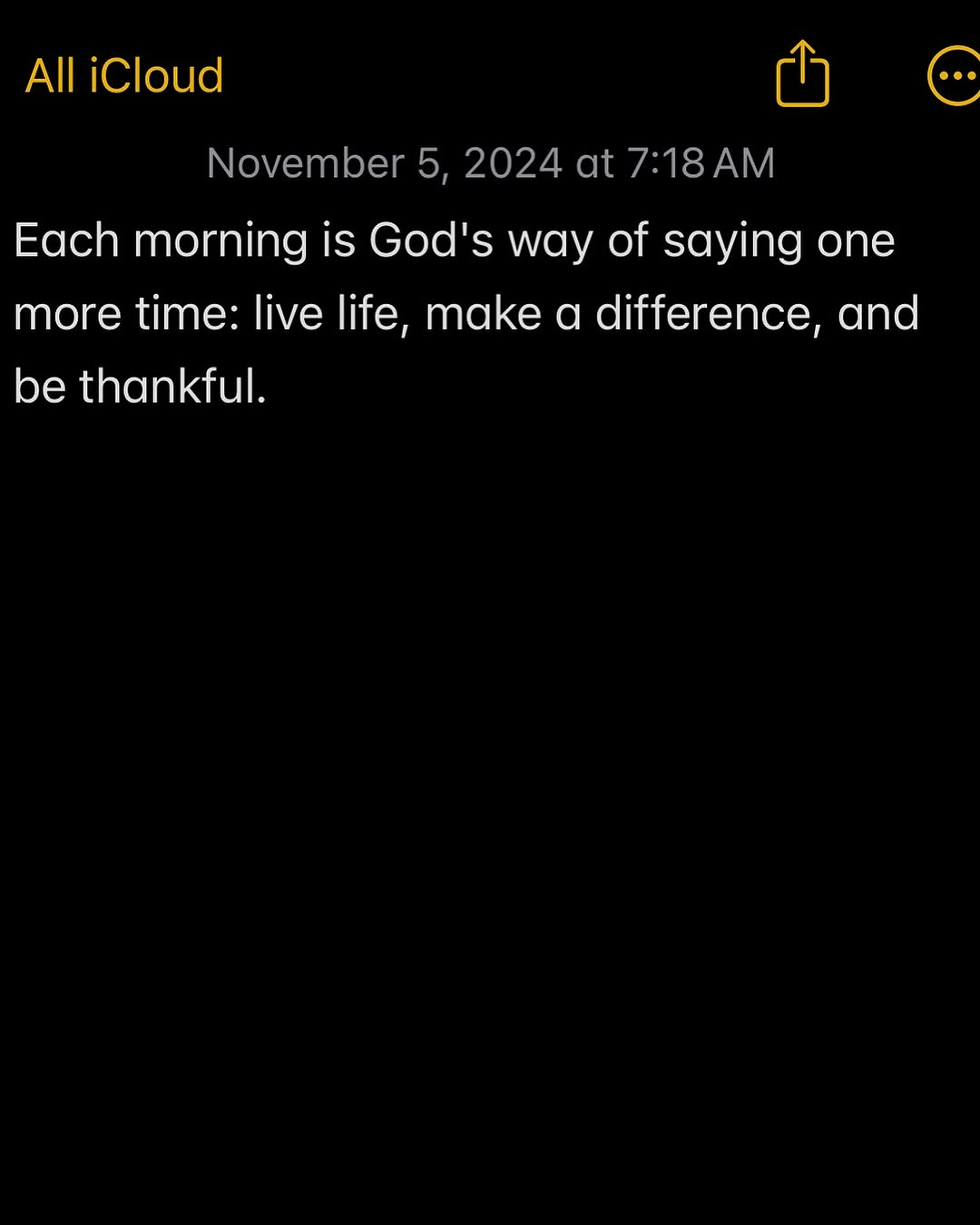The height and width of the screenshot is (1225, 980).
Task: Tap the note text to edit
Action: coord(466,313)
